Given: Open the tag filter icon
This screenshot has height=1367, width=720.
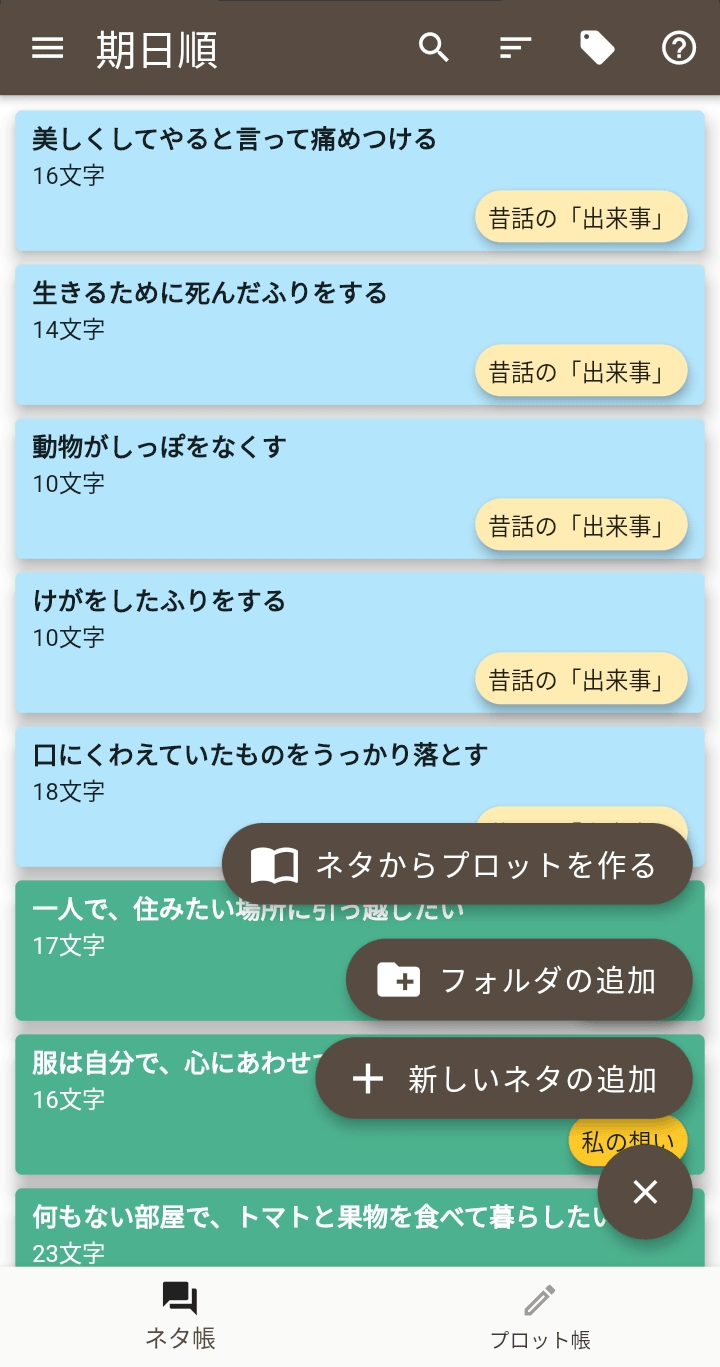Looking at the screenshot, I should tap(597, 48).
